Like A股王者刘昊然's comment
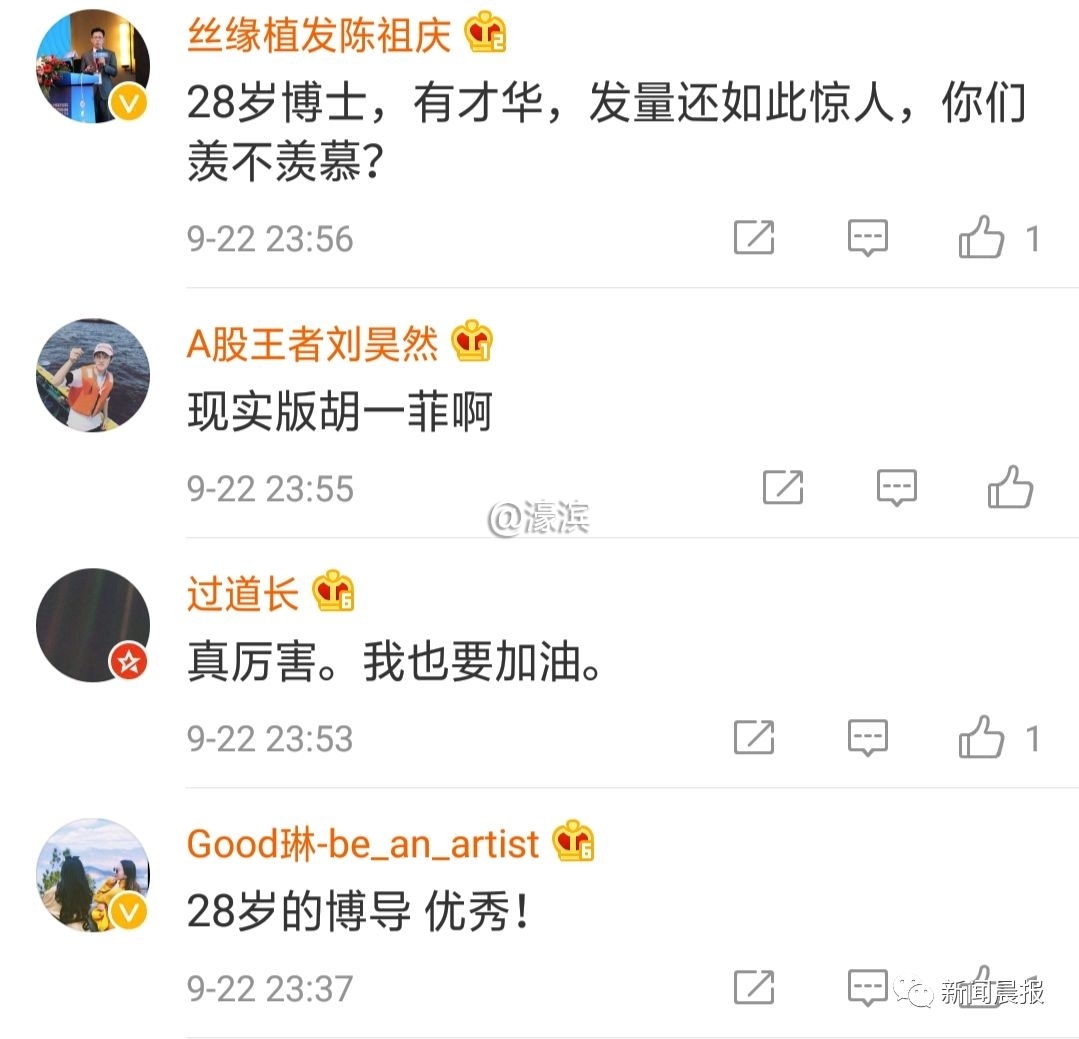1079x1039 pixels. [1010, 488]
